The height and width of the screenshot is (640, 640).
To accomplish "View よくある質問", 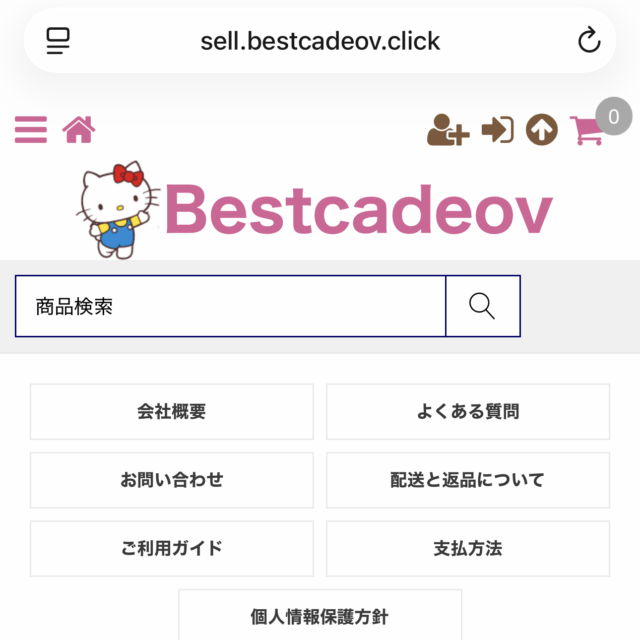I will tap(468, 412).
